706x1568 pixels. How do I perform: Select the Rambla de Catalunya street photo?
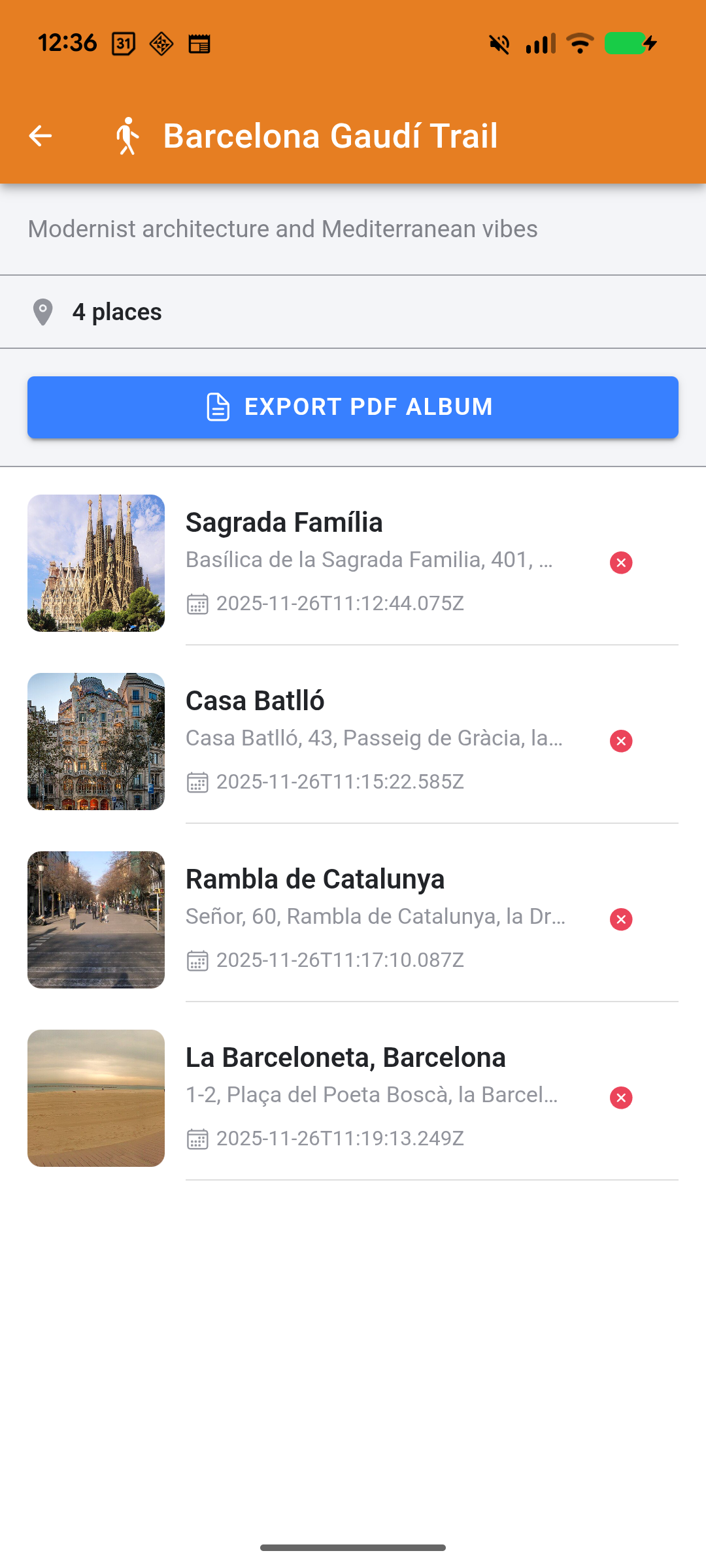coord(95,921)
